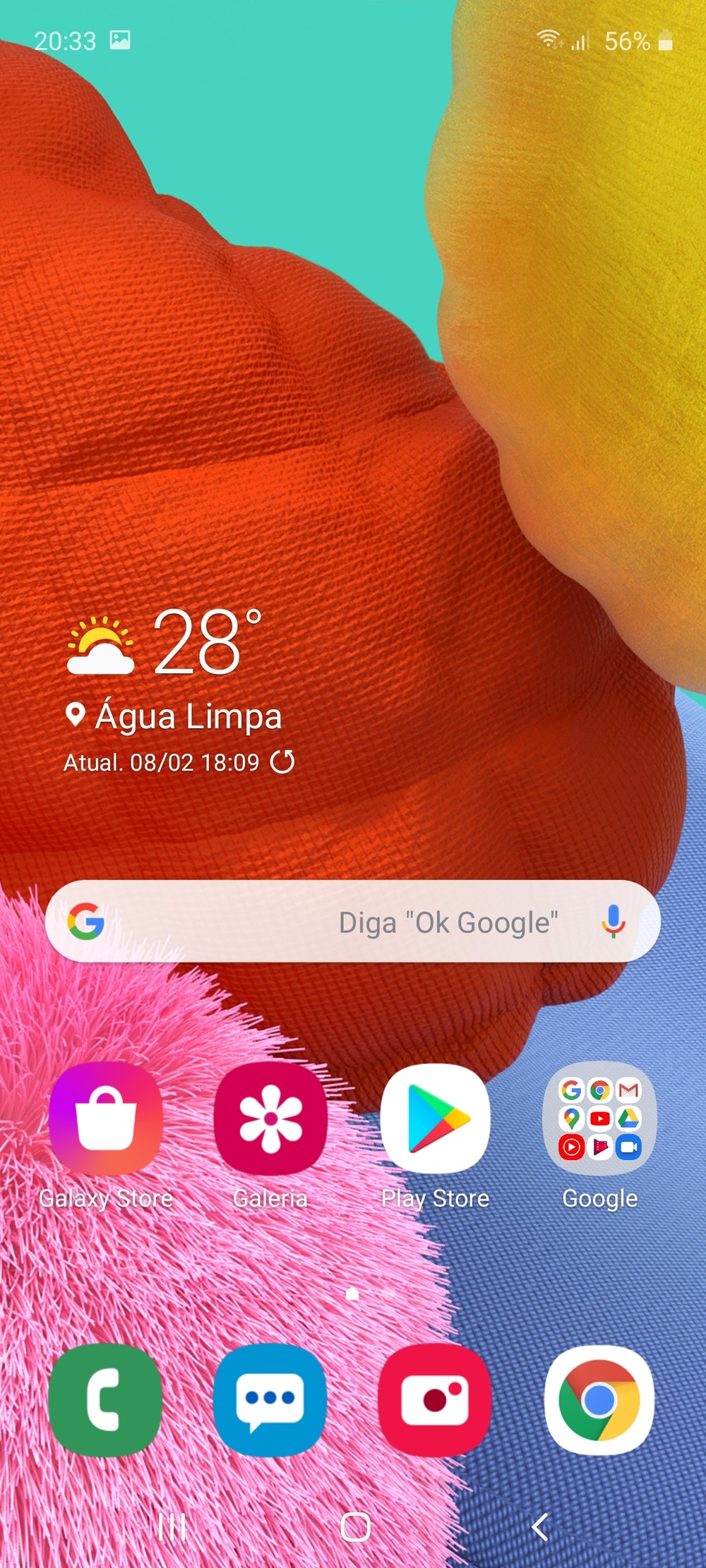Refresh the weather widget
This screenshot has height=1568, width=706.
click(x=282, y=762)
